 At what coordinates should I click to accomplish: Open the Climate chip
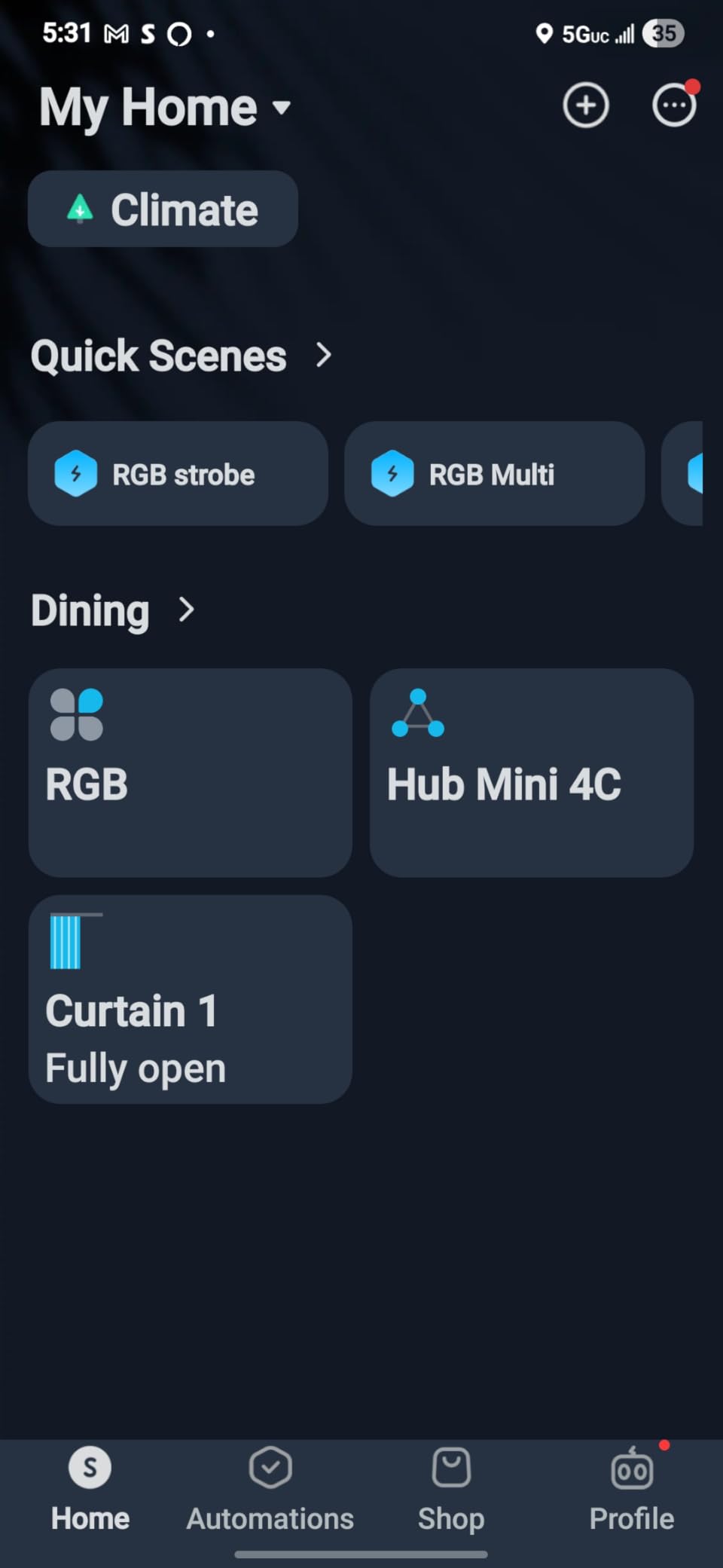(x=163, y=209)
